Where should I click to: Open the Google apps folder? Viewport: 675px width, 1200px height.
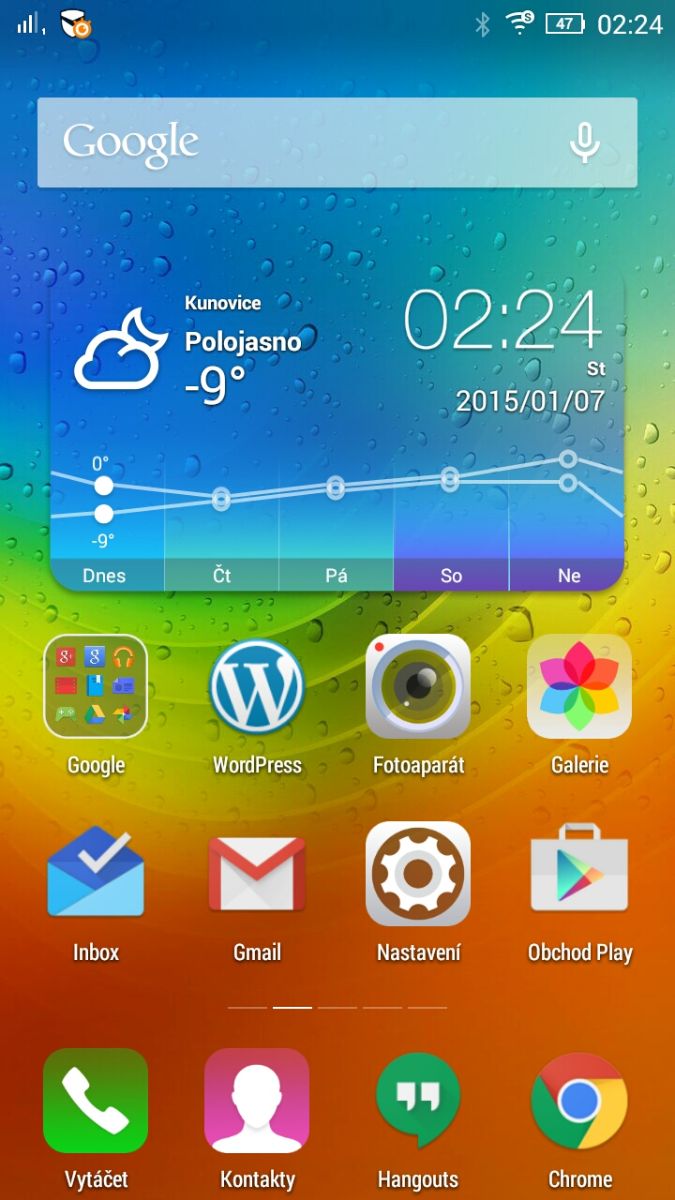click(96, 687)
